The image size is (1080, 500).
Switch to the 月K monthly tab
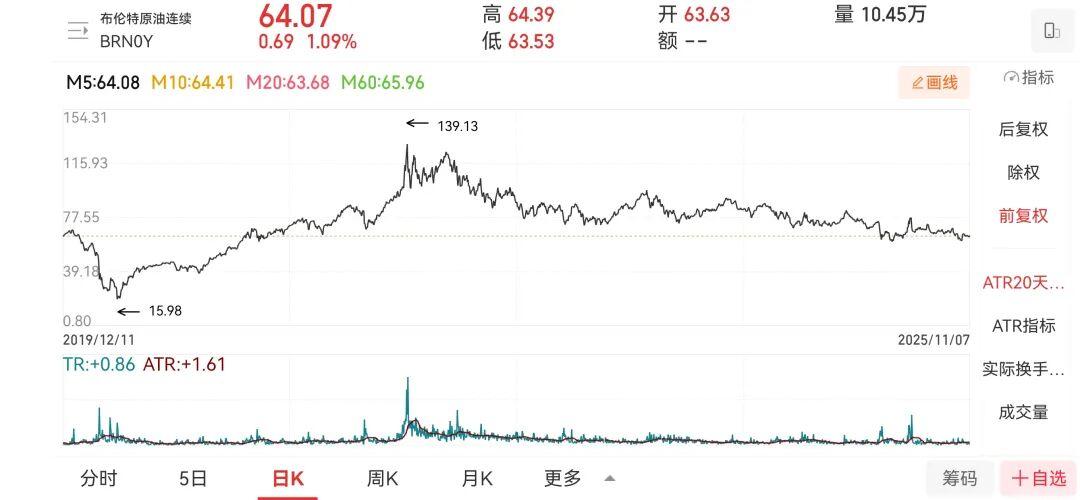[477, 479]
